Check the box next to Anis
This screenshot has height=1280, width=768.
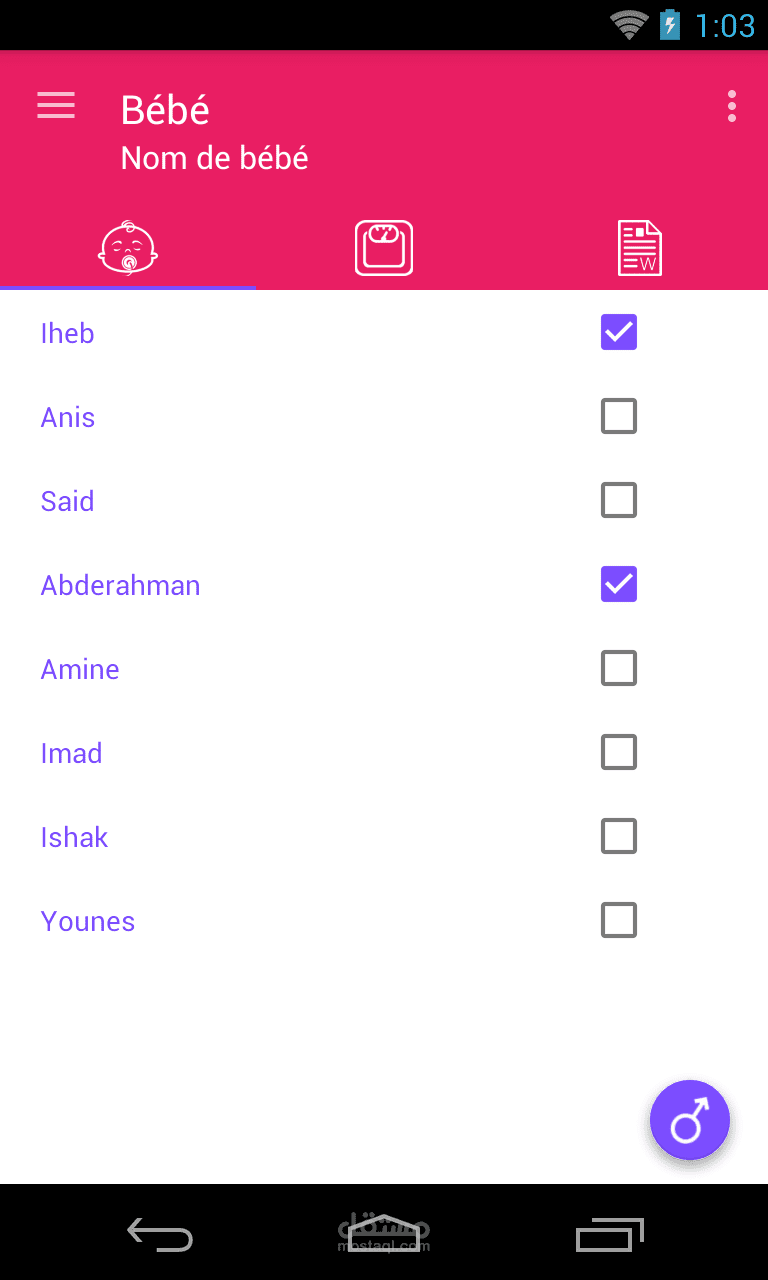(619, 416)
